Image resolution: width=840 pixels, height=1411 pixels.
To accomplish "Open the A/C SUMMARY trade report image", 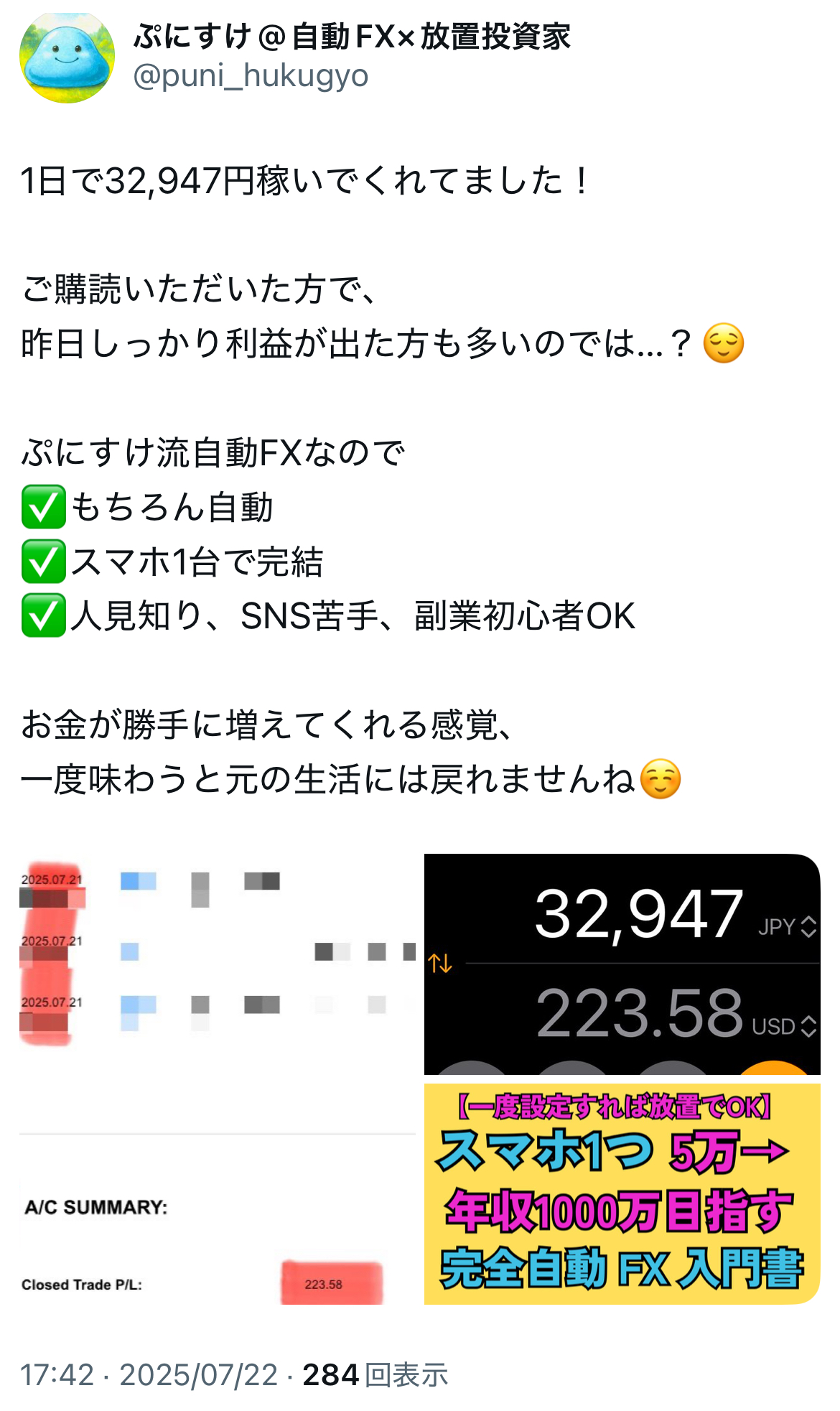I will [x=218, y=1079].
